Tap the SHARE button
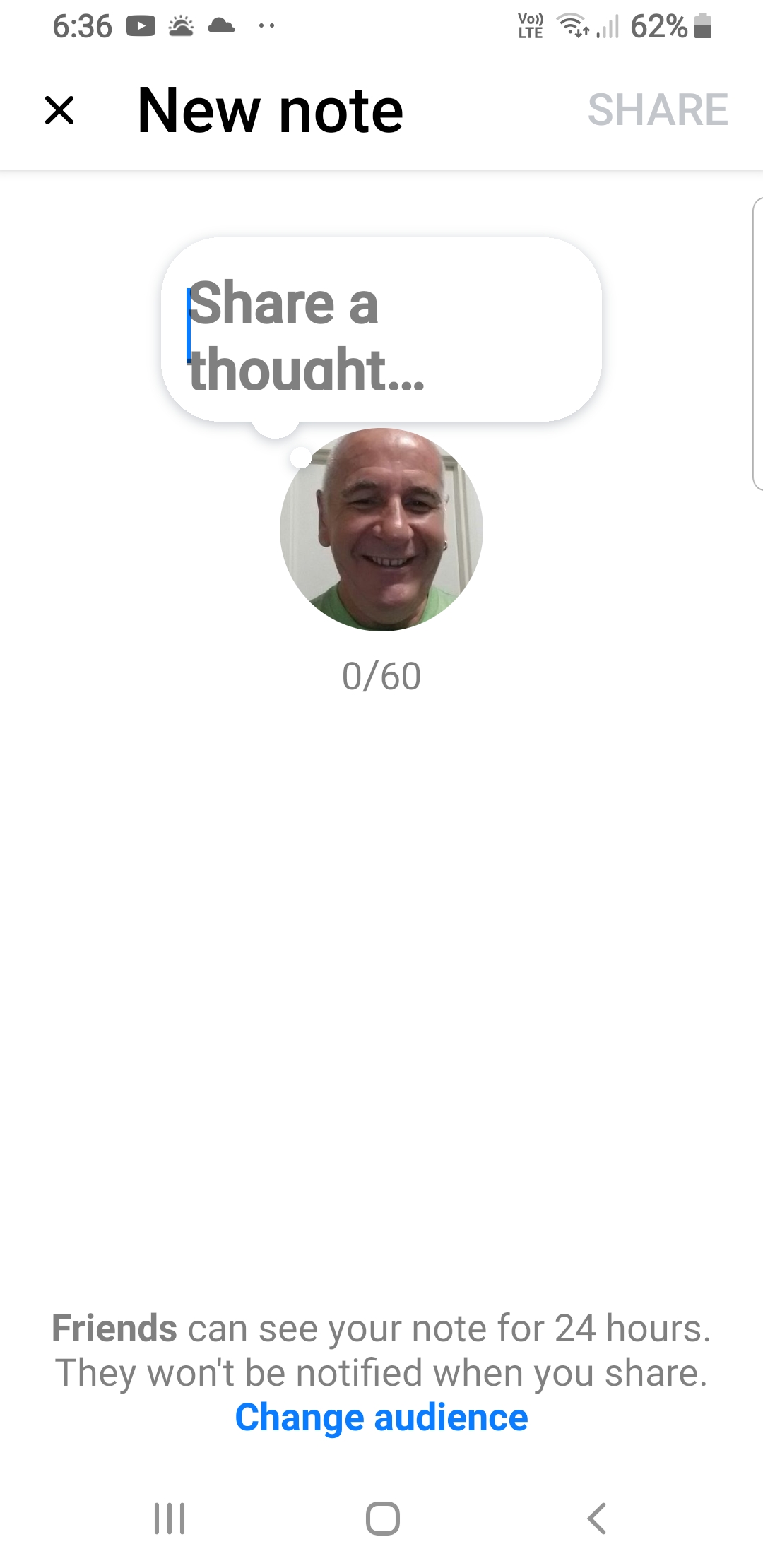763x1568 pixels. (658, 110)
